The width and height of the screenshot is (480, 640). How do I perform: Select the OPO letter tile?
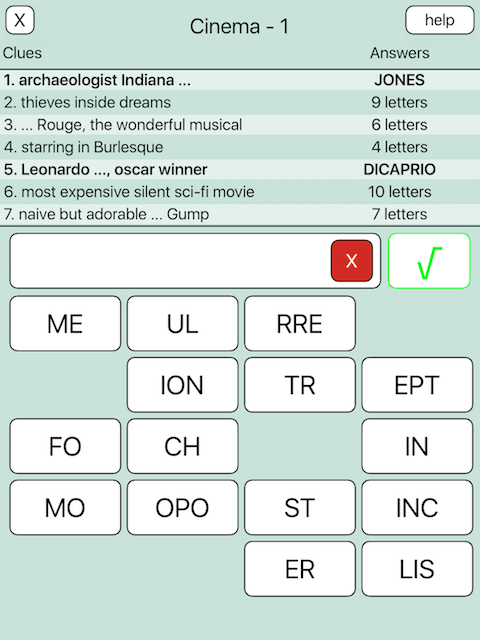click(182, 507)
